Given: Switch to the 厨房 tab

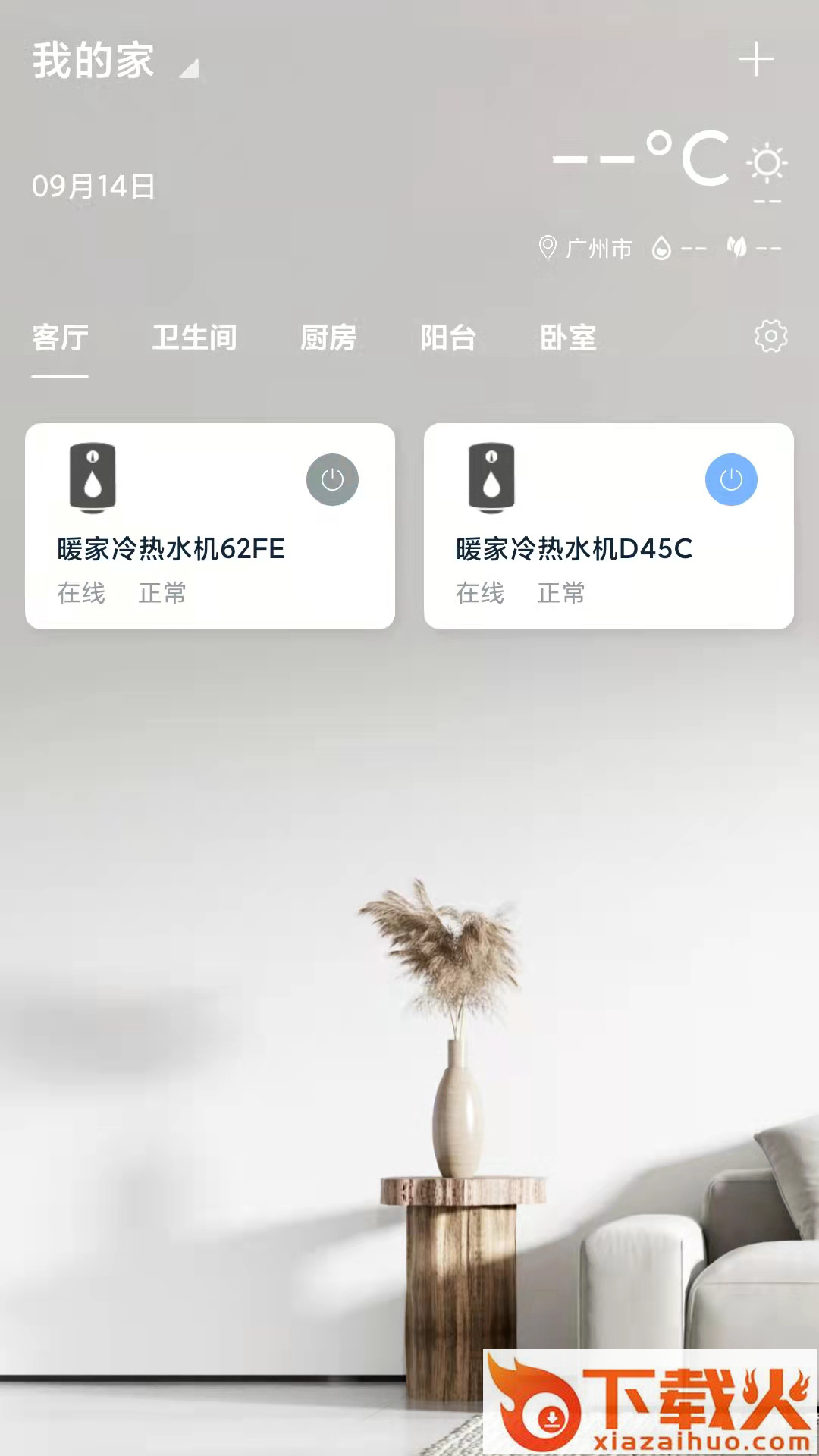Looking at the screenshot, I should pyautogui.click(x=328, y=337).
